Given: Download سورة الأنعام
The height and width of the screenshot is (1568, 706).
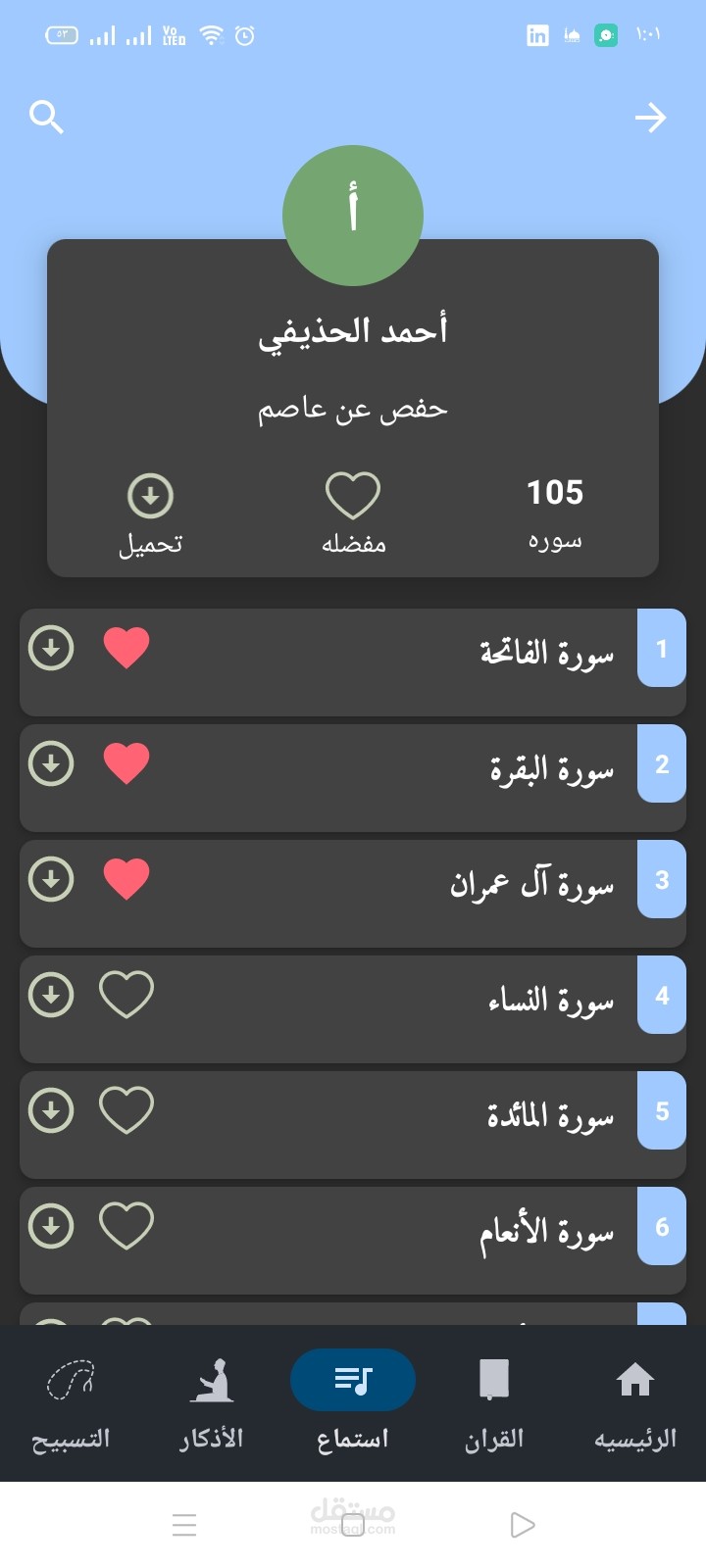Looking at the screenshot, I should (51, 1226).
